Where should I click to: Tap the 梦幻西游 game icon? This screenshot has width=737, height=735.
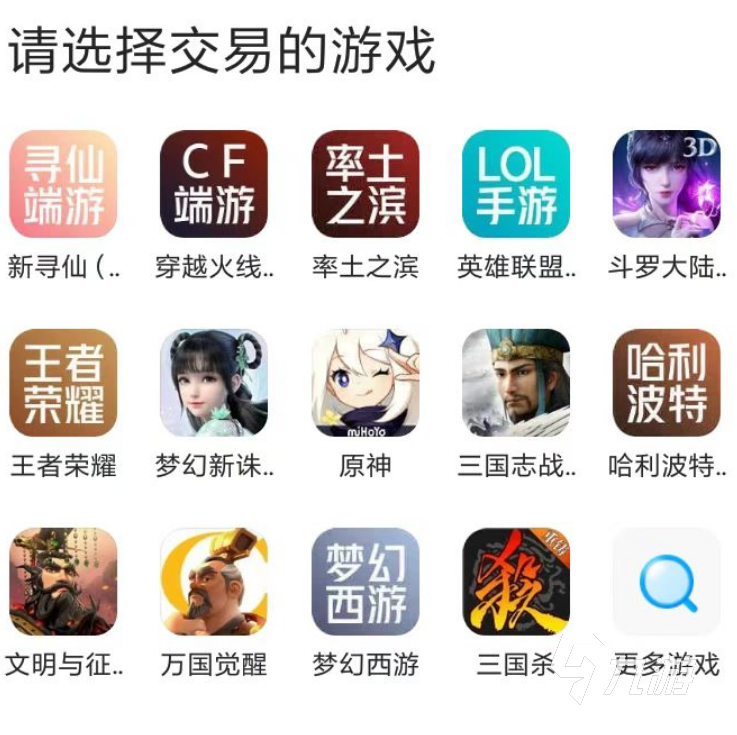point(365,582)
